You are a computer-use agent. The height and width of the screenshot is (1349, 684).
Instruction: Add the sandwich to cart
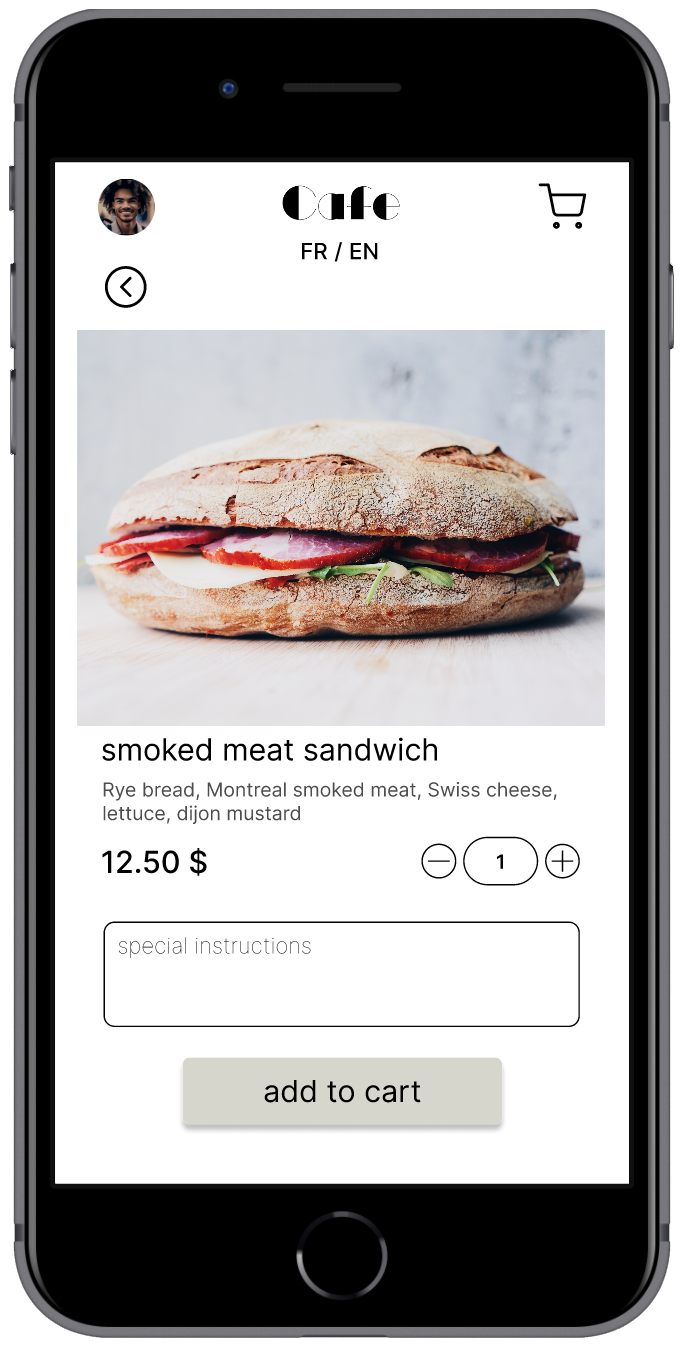tap(342, 1091)
